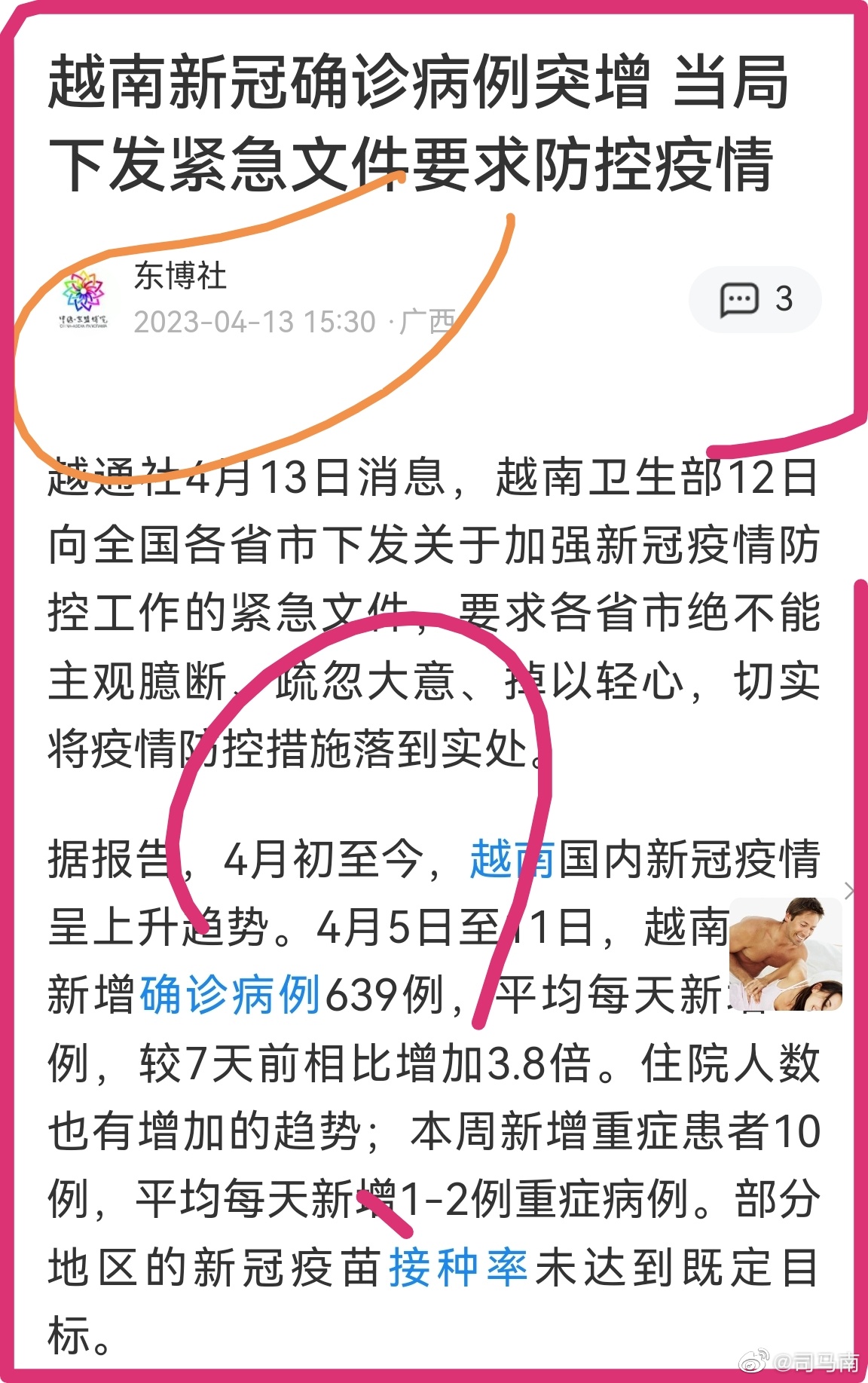Open the 东博社 publisher profile

tap(180, 276)
